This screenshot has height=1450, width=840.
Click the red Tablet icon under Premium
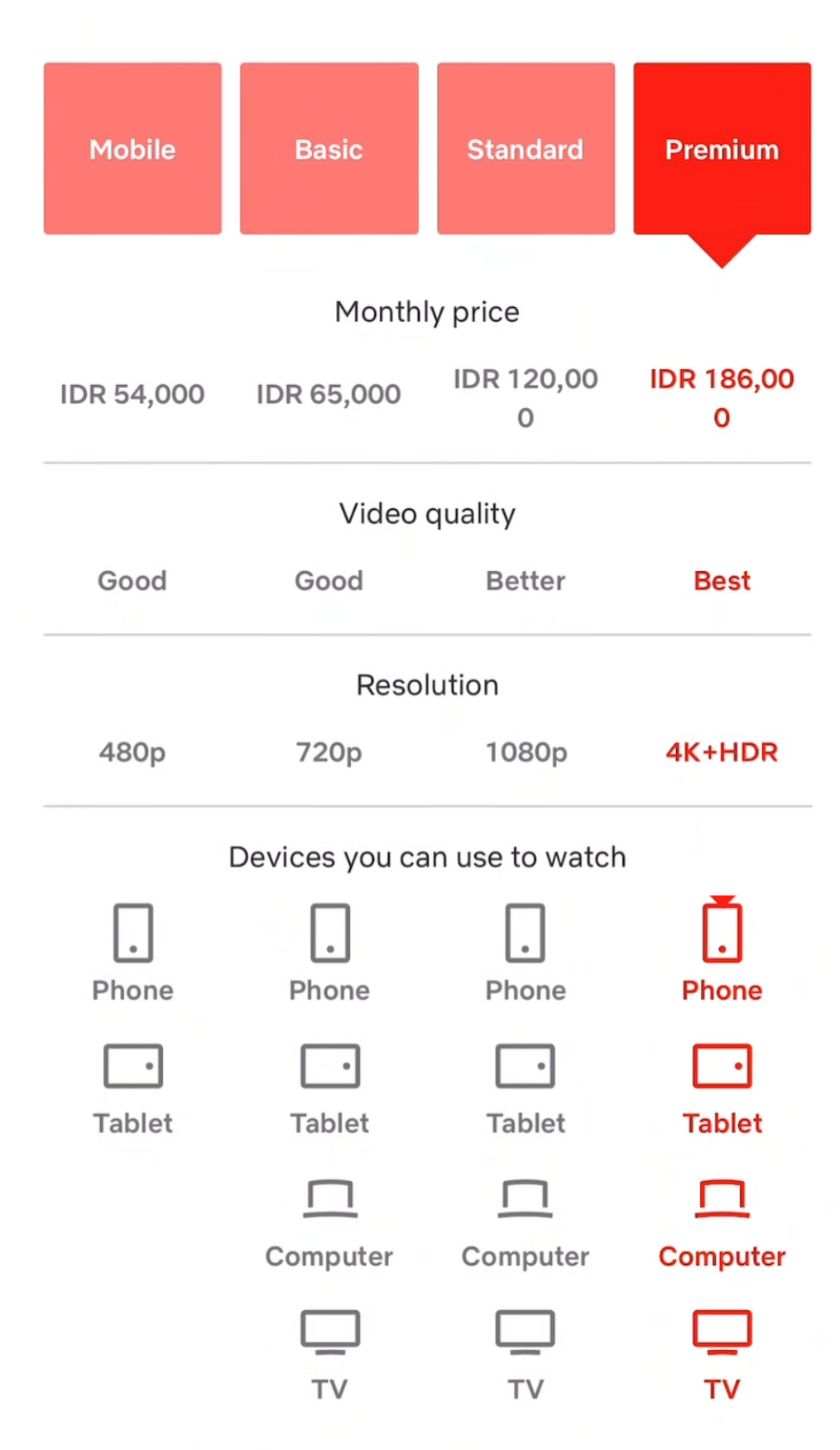tap(722, 1066)
